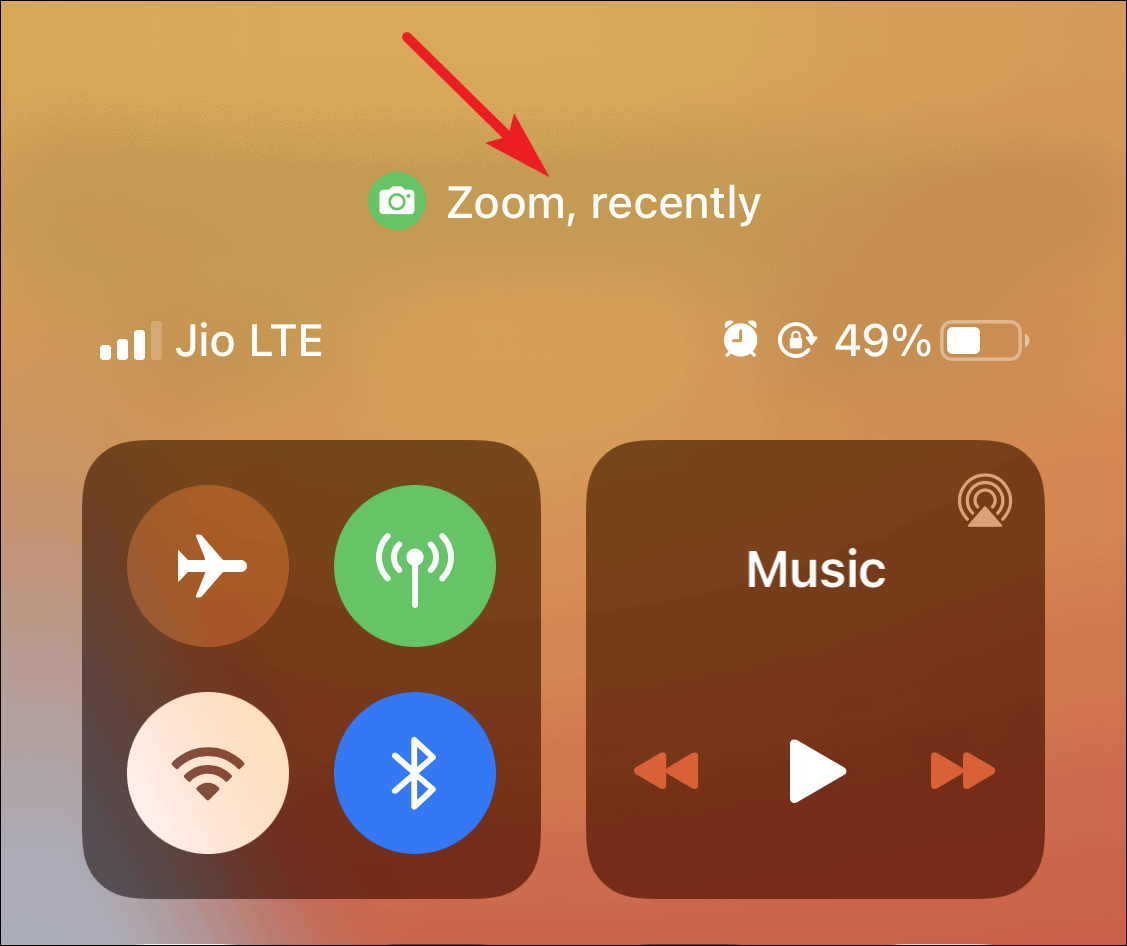The height and width of the screenshot is (946, 1127).
Task: Tap the 'Zoom, recently' camera indicator
Action: (x=564, y=202)
